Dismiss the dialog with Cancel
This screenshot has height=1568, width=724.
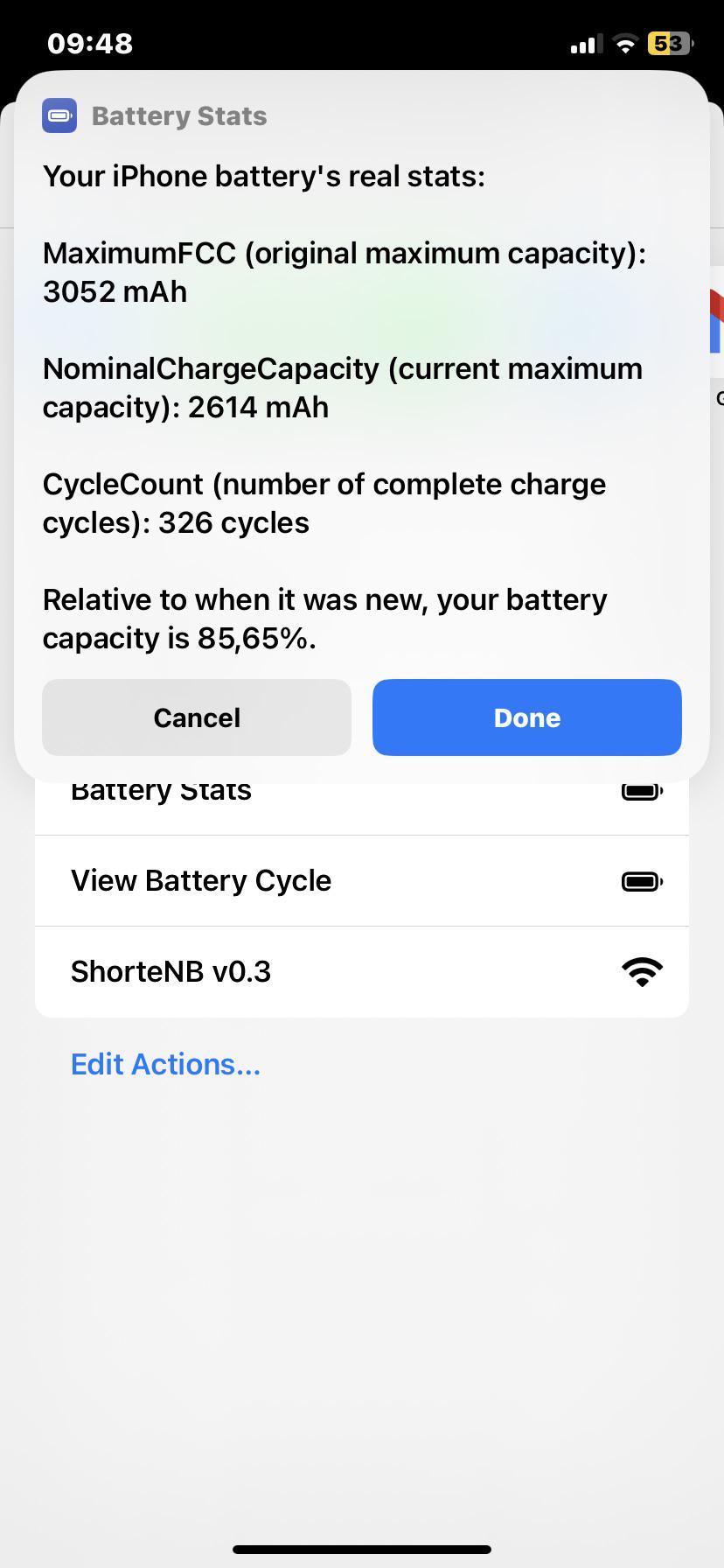pos(197,717)
